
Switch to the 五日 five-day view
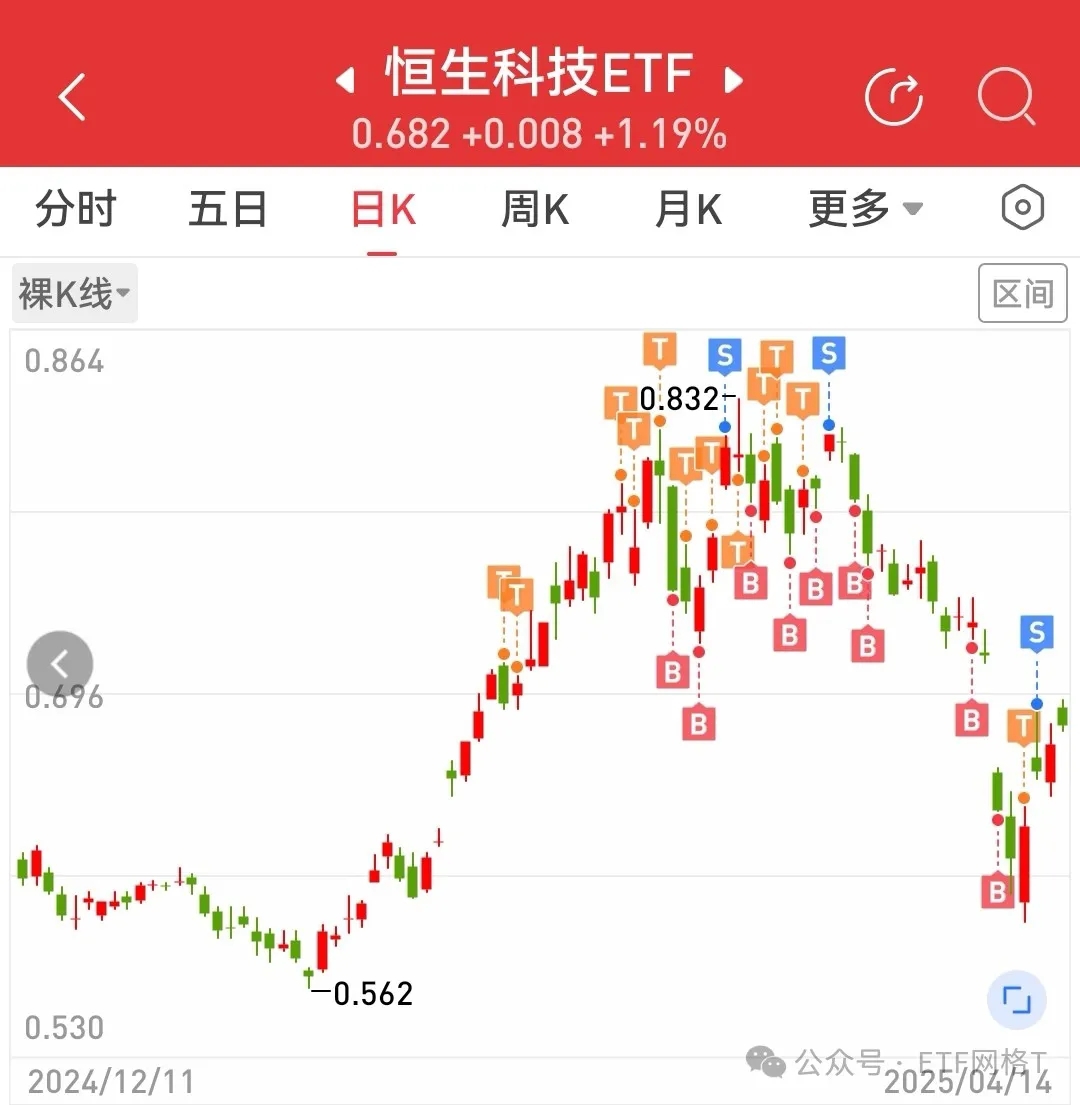(x=228, y=209)
